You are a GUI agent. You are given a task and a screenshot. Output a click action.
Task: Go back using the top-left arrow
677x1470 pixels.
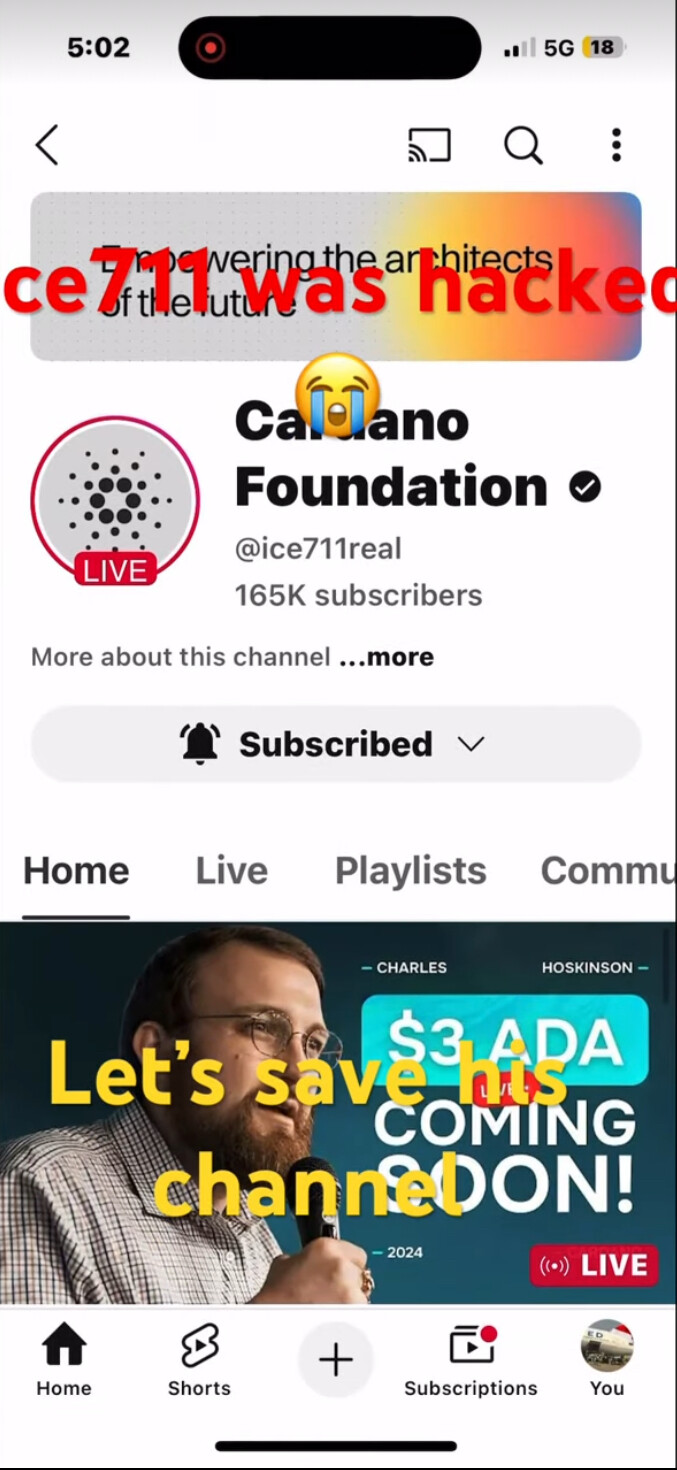pyautogui.click(x=47, y=145)
